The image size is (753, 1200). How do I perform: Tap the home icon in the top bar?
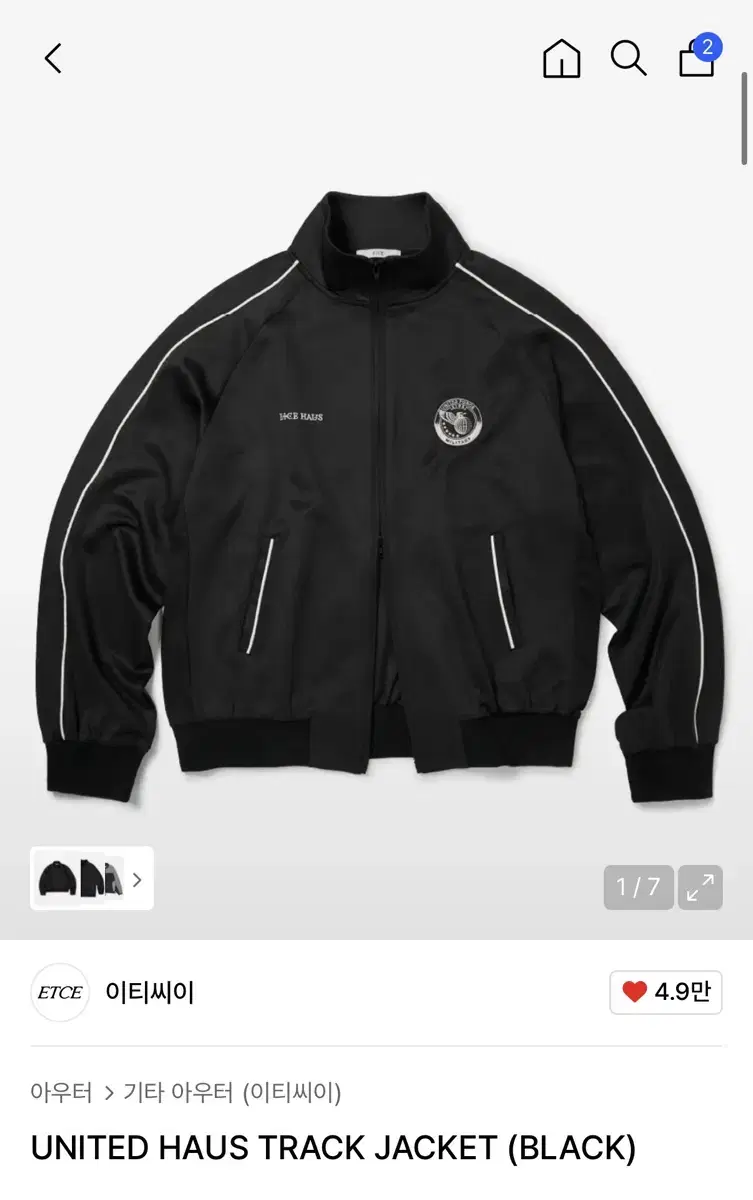click(x=562, y=60)
